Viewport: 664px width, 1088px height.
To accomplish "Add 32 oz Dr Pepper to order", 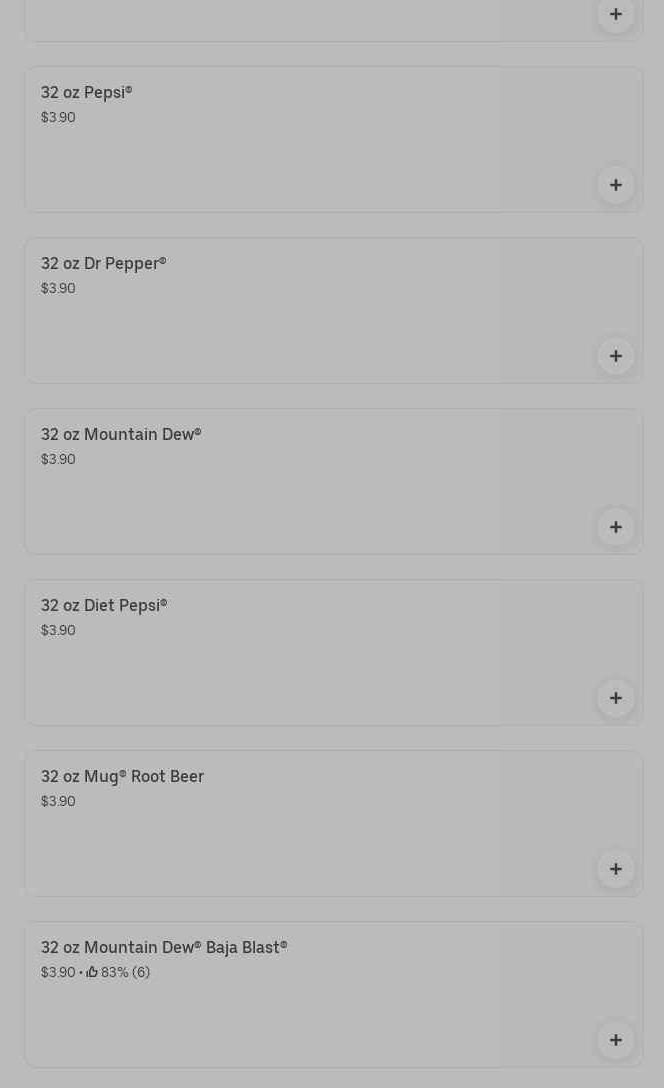I will coord(615,357).
